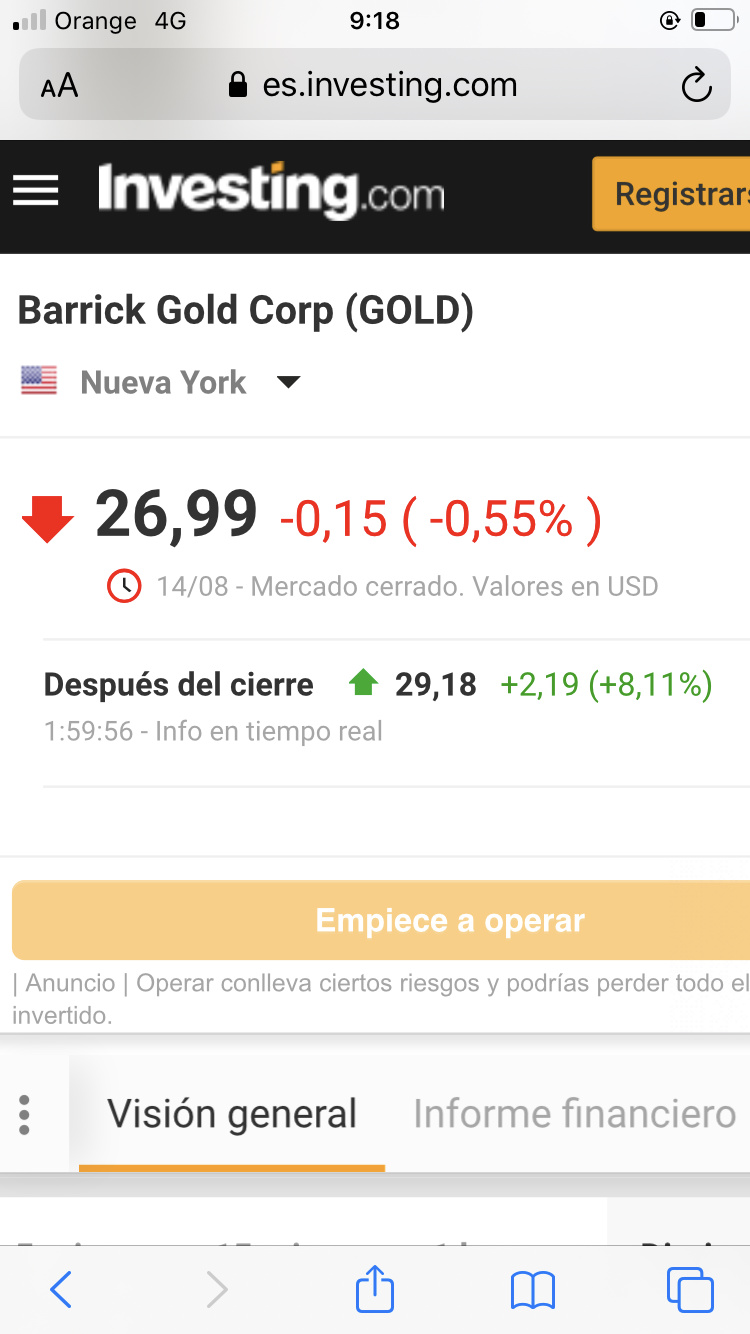The height and width of the screenshot is (1334, 750).
Task: Go back to the previous page
Action: tap(61, 1290)
